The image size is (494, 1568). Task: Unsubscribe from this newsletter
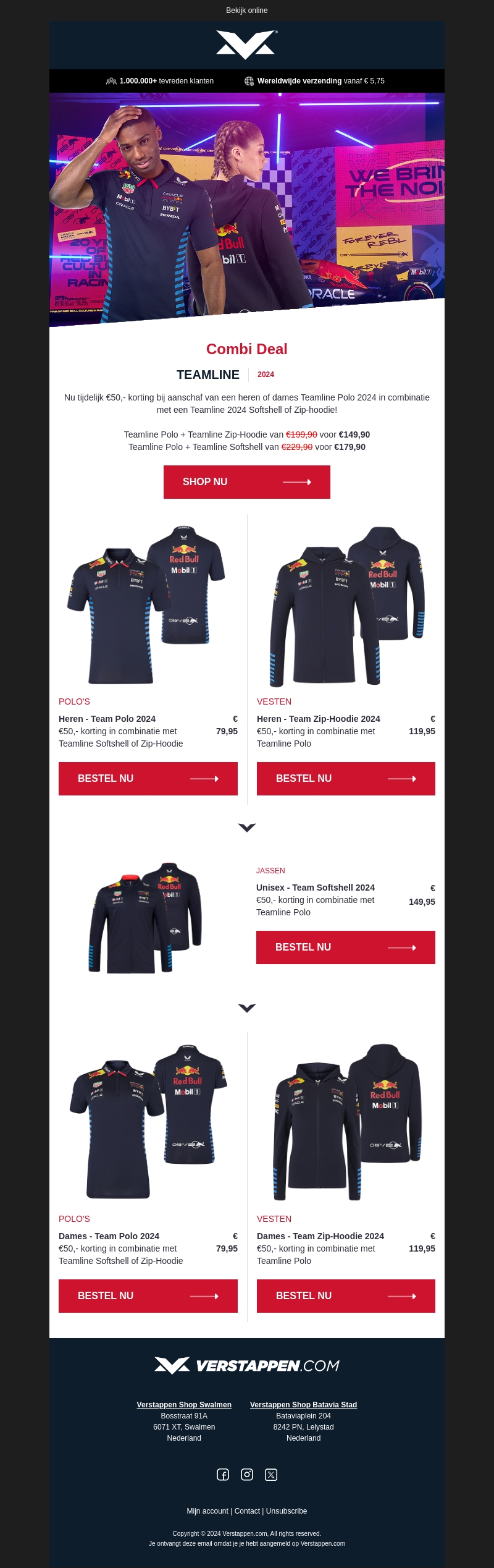click(x=287, y=1511)
